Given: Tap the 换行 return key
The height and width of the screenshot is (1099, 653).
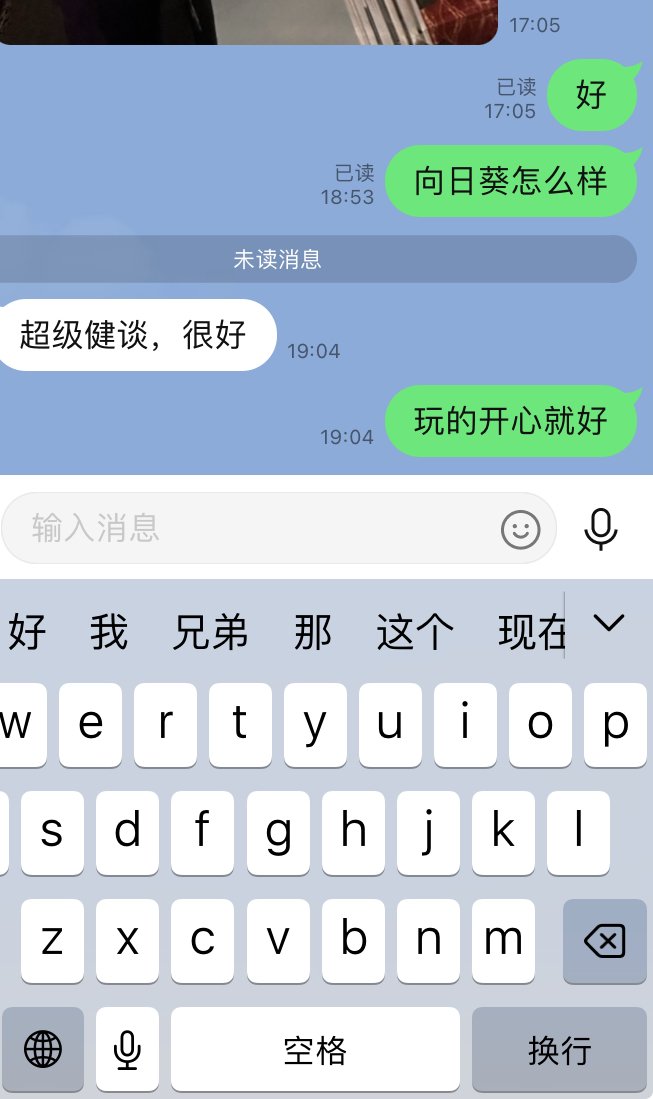Looking at the screenshot, I should pos(559,1049).
